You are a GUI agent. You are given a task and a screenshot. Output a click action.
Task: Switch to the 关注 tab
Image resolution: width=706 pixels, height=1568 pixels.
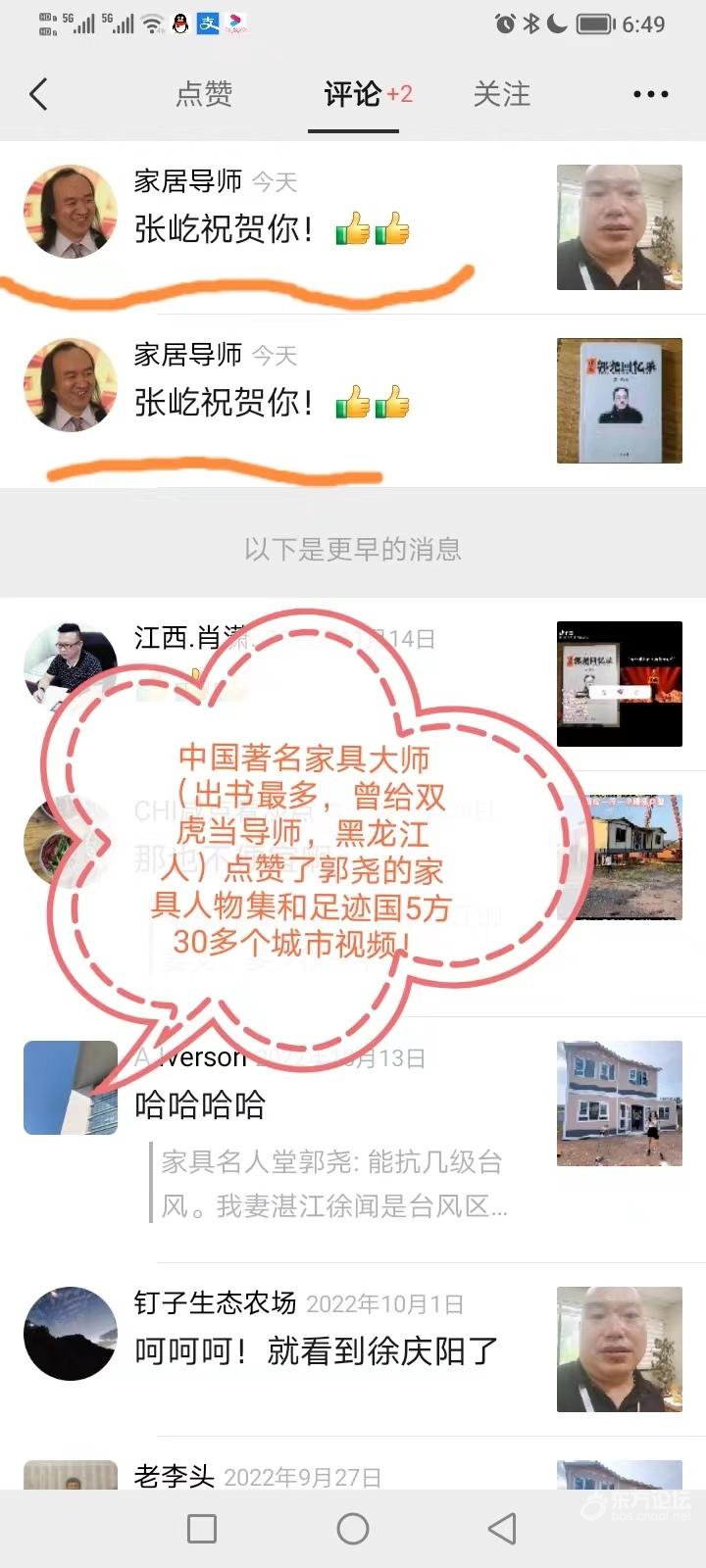(502, 94)
